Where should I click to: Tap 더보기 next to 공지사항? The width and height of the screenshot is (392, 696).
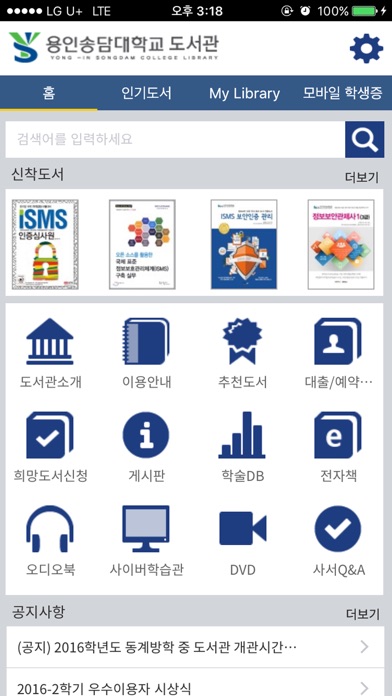[x=362, y=614]
